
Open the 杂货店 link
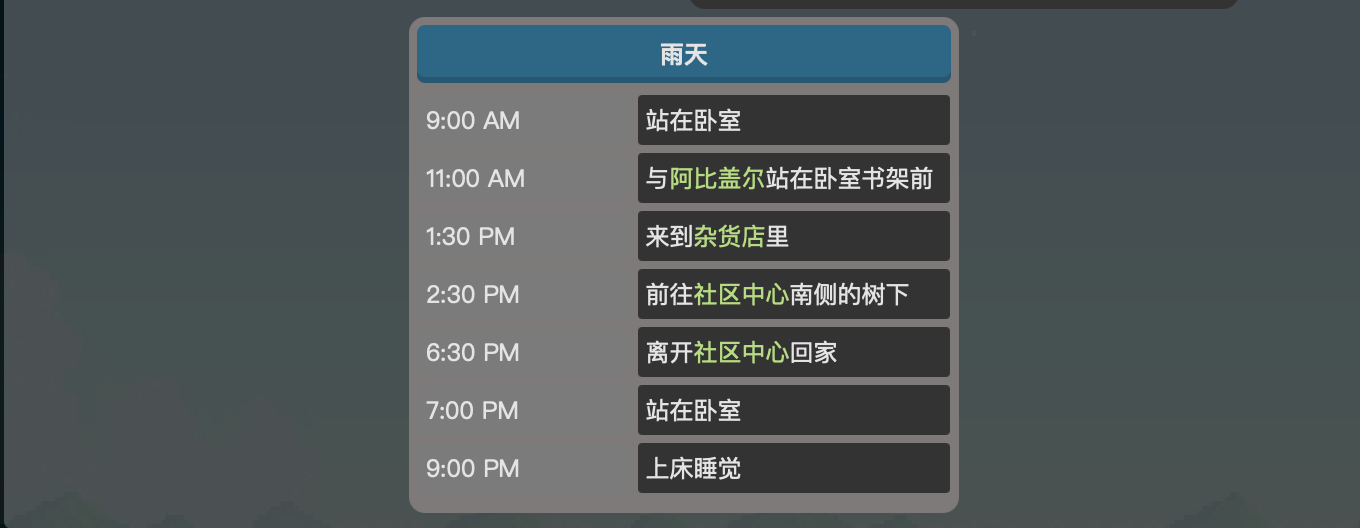click(x=729, y=237)
